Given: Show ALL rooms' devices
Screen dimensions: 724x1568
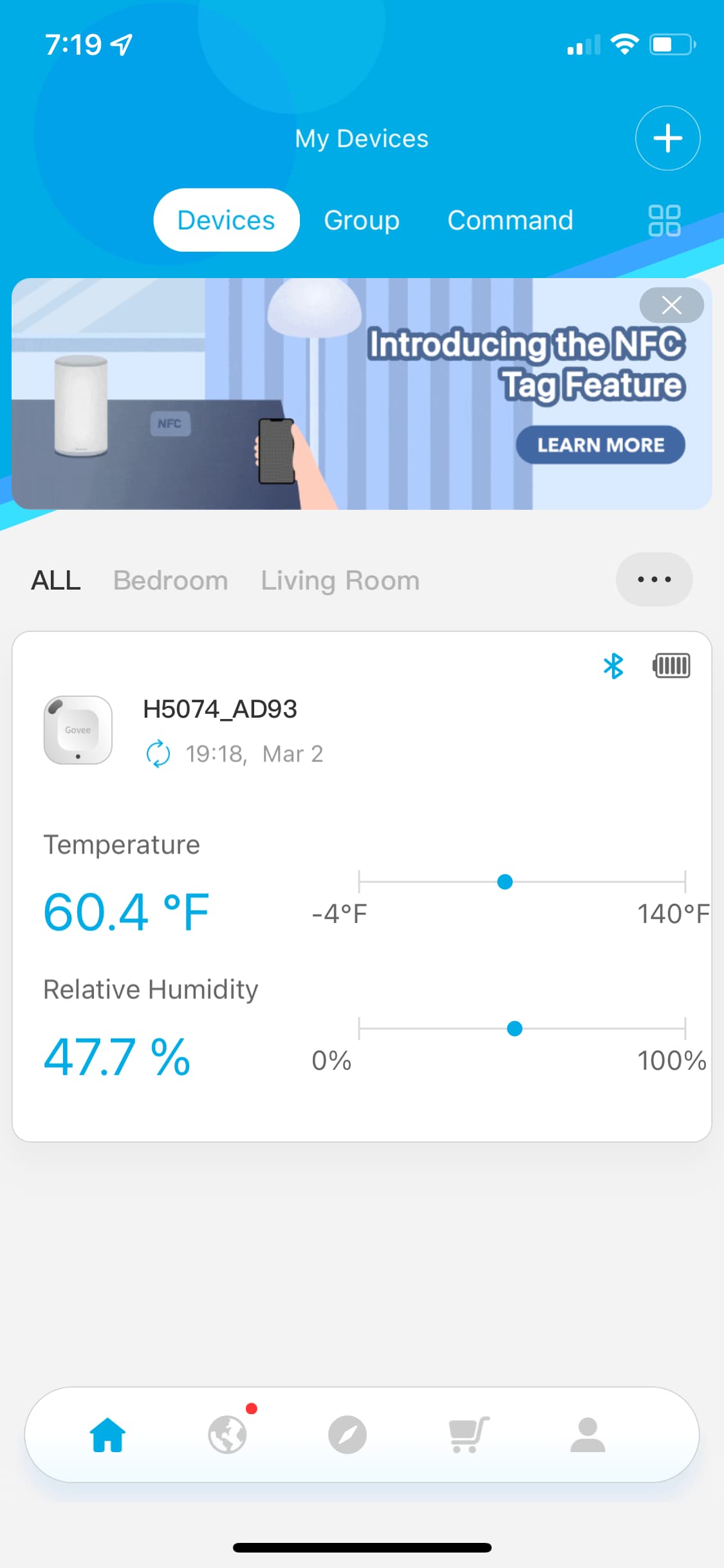Looking at the screenshot, I should pos(56,580).
